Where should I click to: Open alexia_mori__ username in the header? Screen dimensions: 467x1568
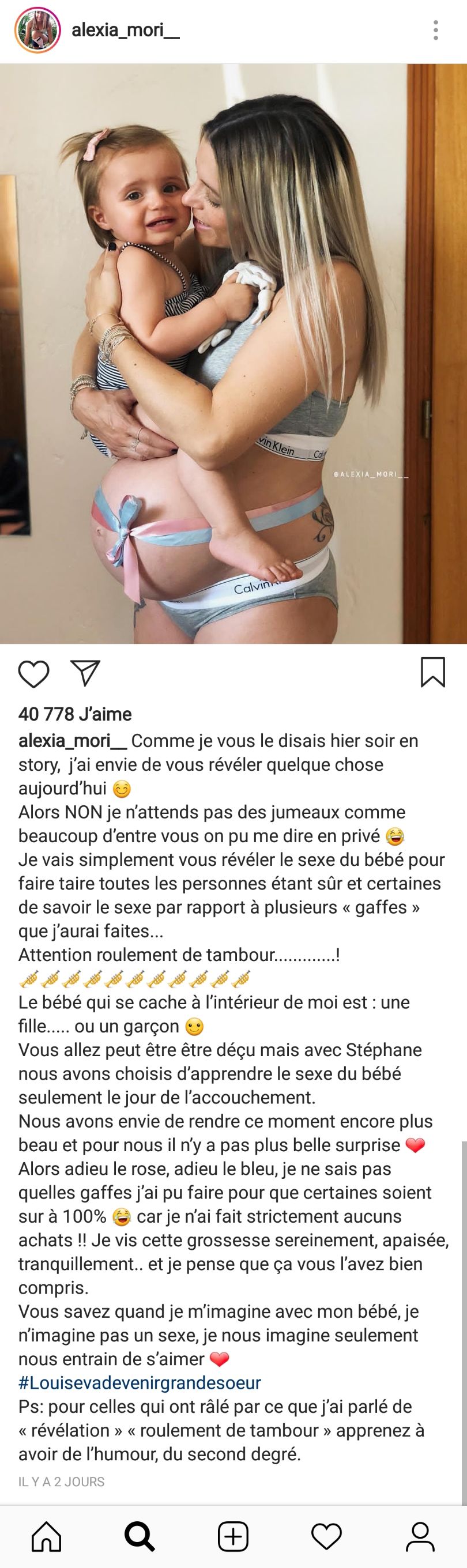point(126,30)
